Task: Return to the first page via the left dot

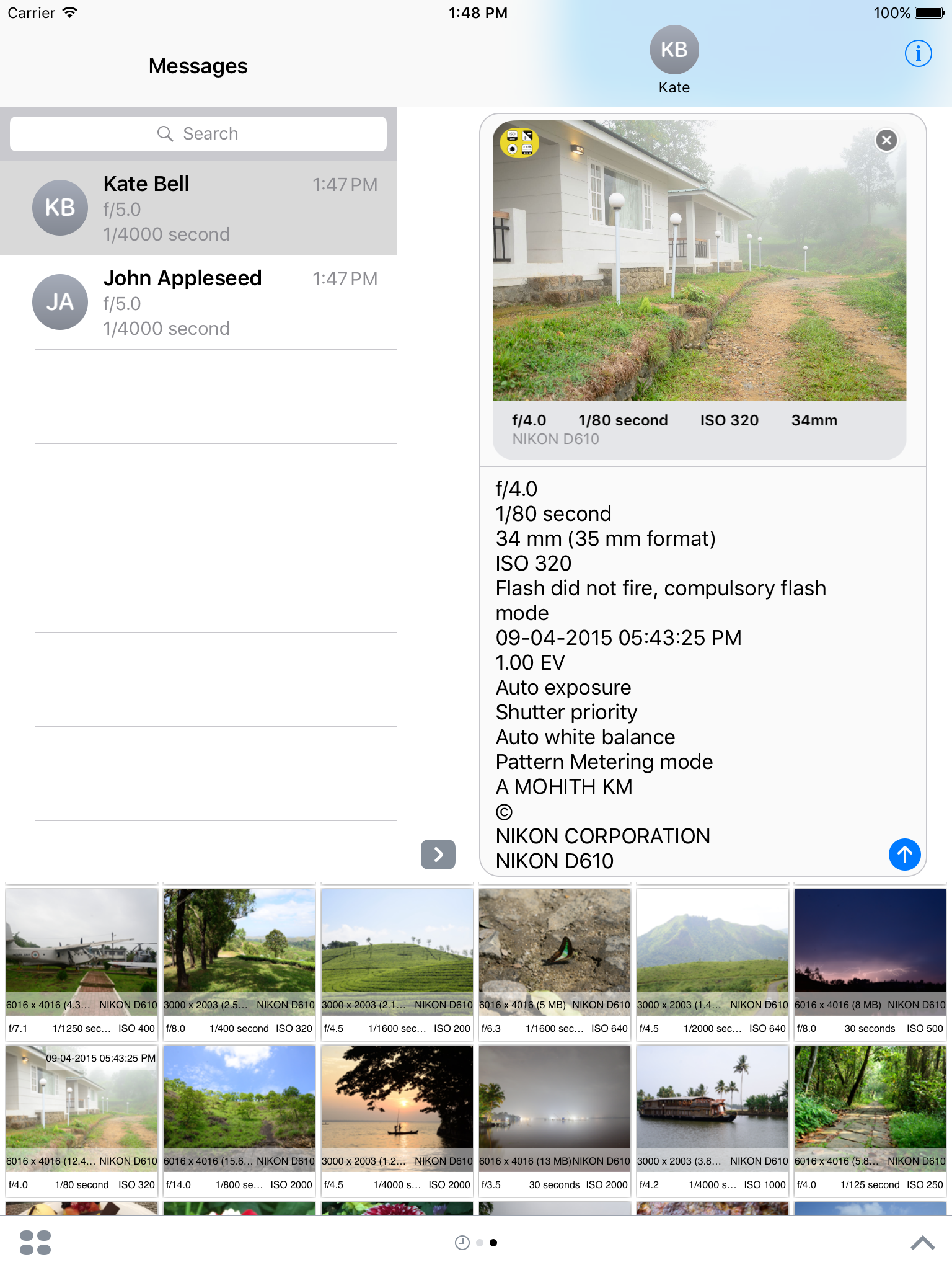Action: pyautogui.click(x=480, y=1243)
